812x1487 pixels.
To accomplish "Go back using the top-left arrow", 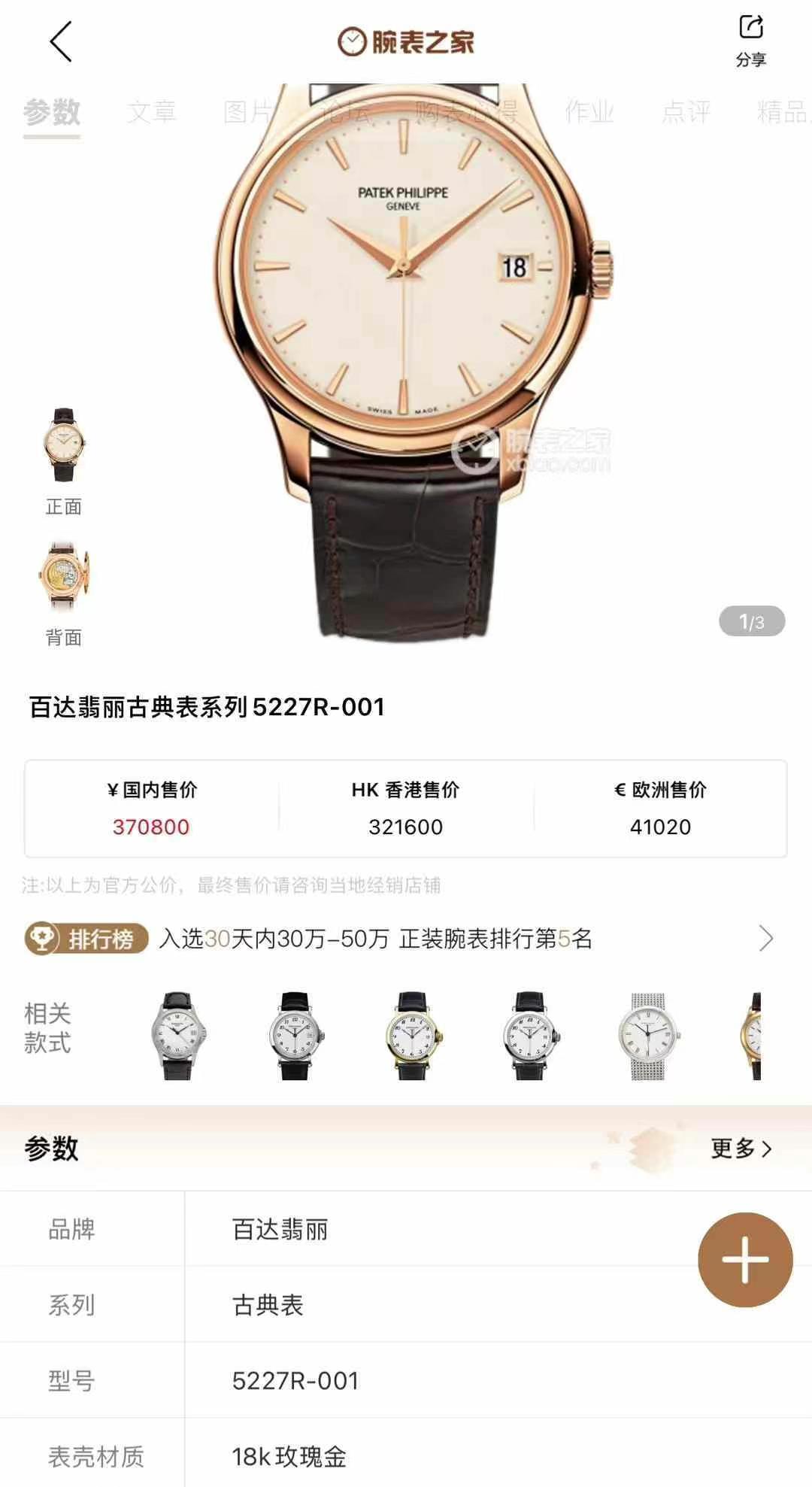I will click(x=61, y=41).
